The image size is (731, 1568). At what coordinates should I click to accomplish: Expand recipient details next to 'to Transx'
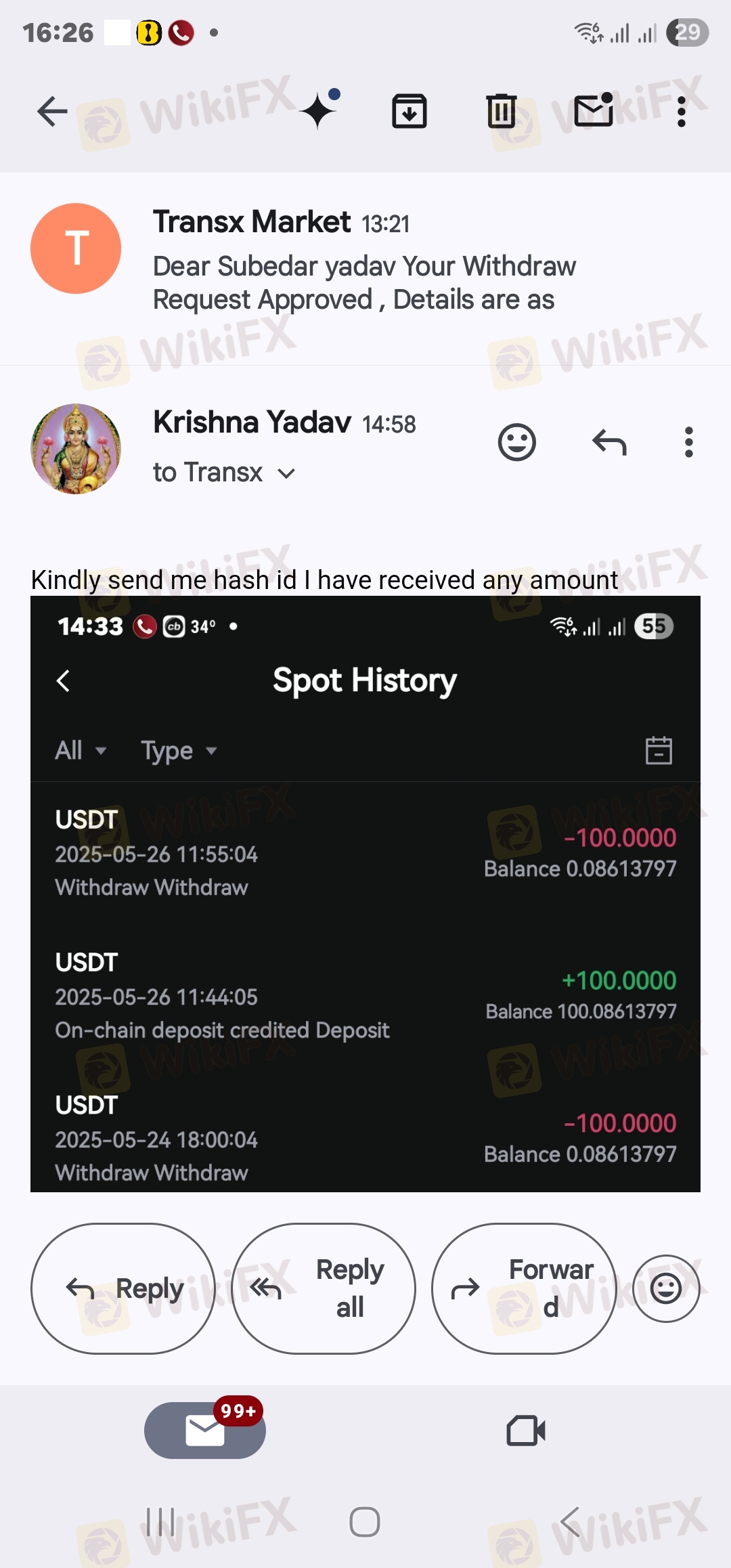[287, 473]
